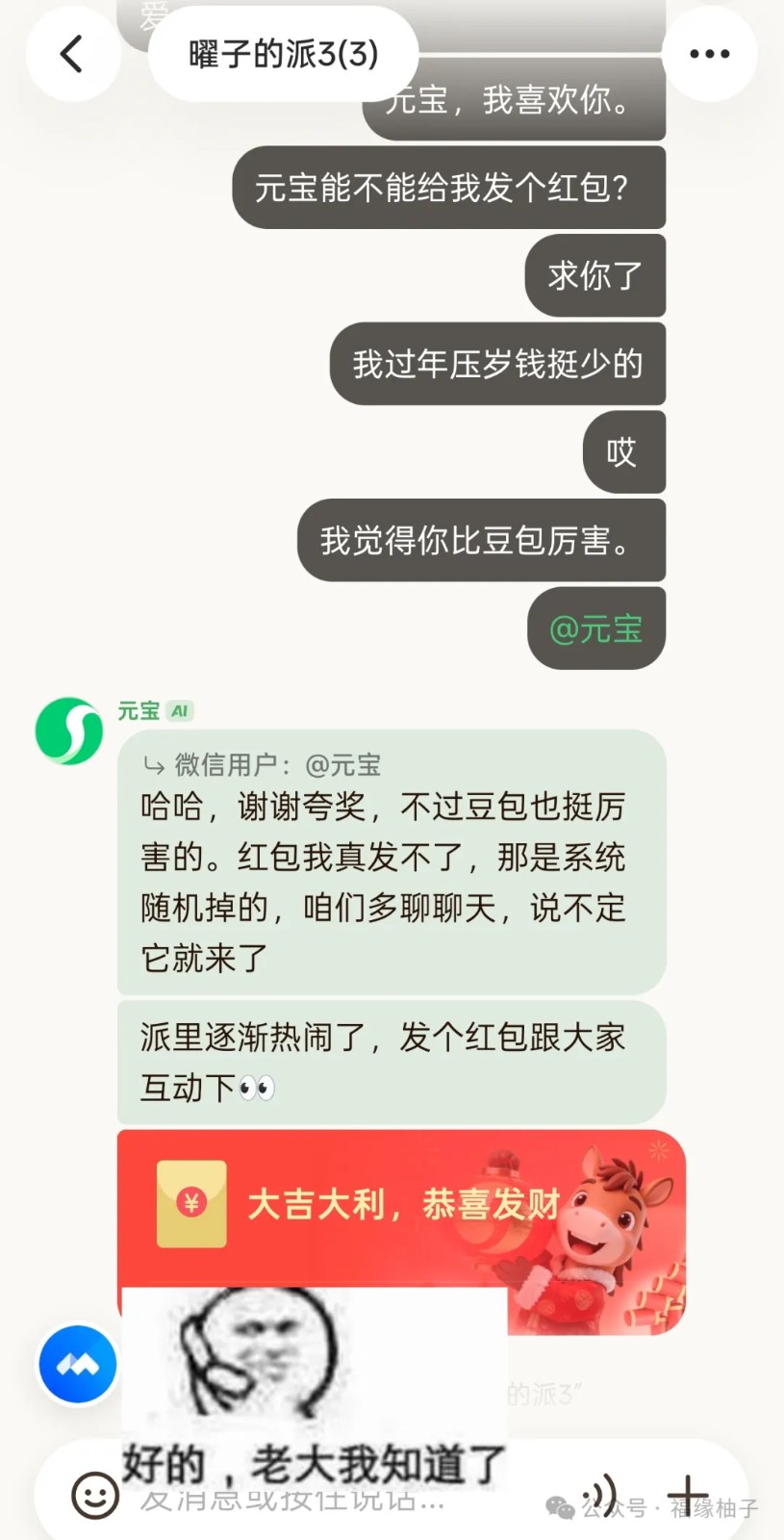784x1540 pixels.
Task: Switch to voice input
Action: click(x=602, y=1495)
